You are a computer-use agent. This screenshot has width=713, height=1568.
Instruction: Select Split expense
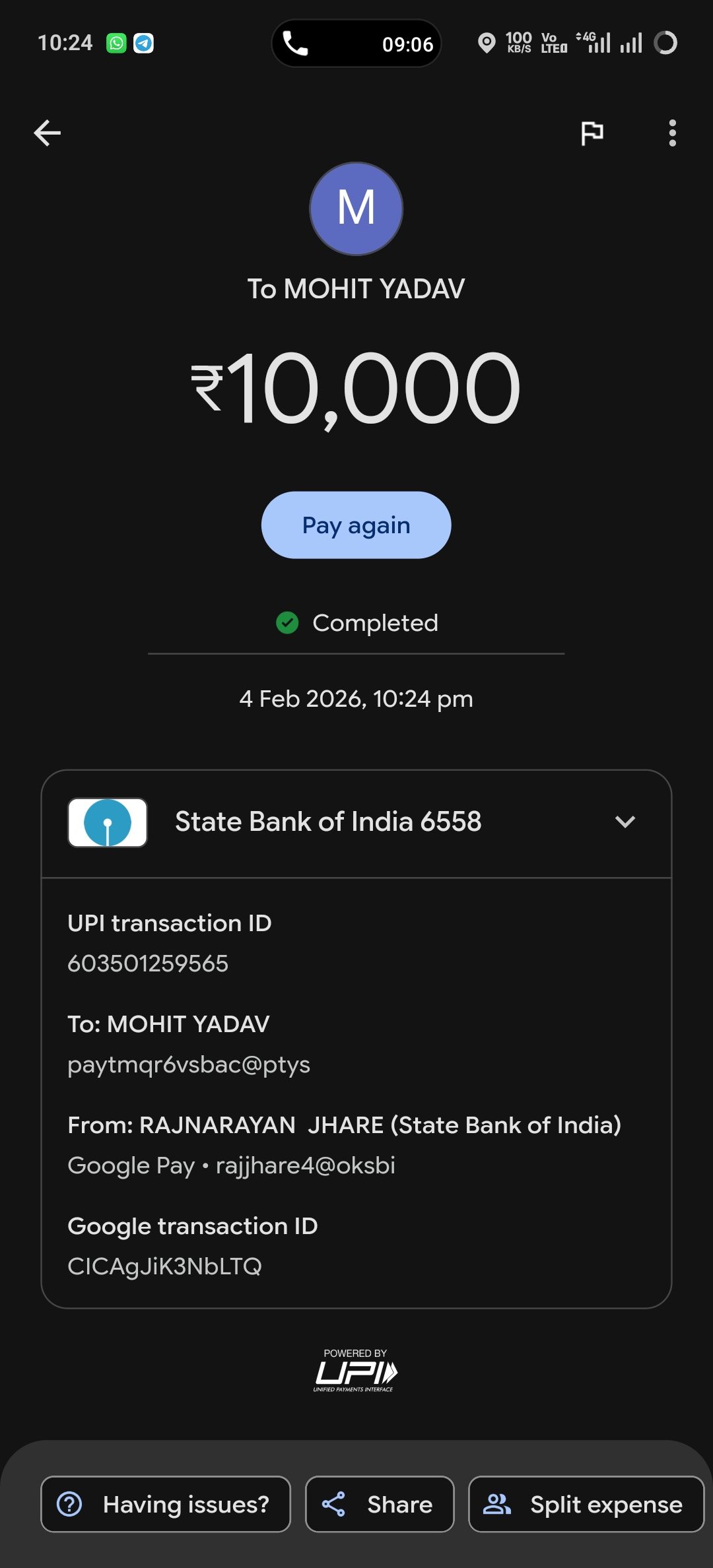pyautogui.click(x=586, y=1504)
